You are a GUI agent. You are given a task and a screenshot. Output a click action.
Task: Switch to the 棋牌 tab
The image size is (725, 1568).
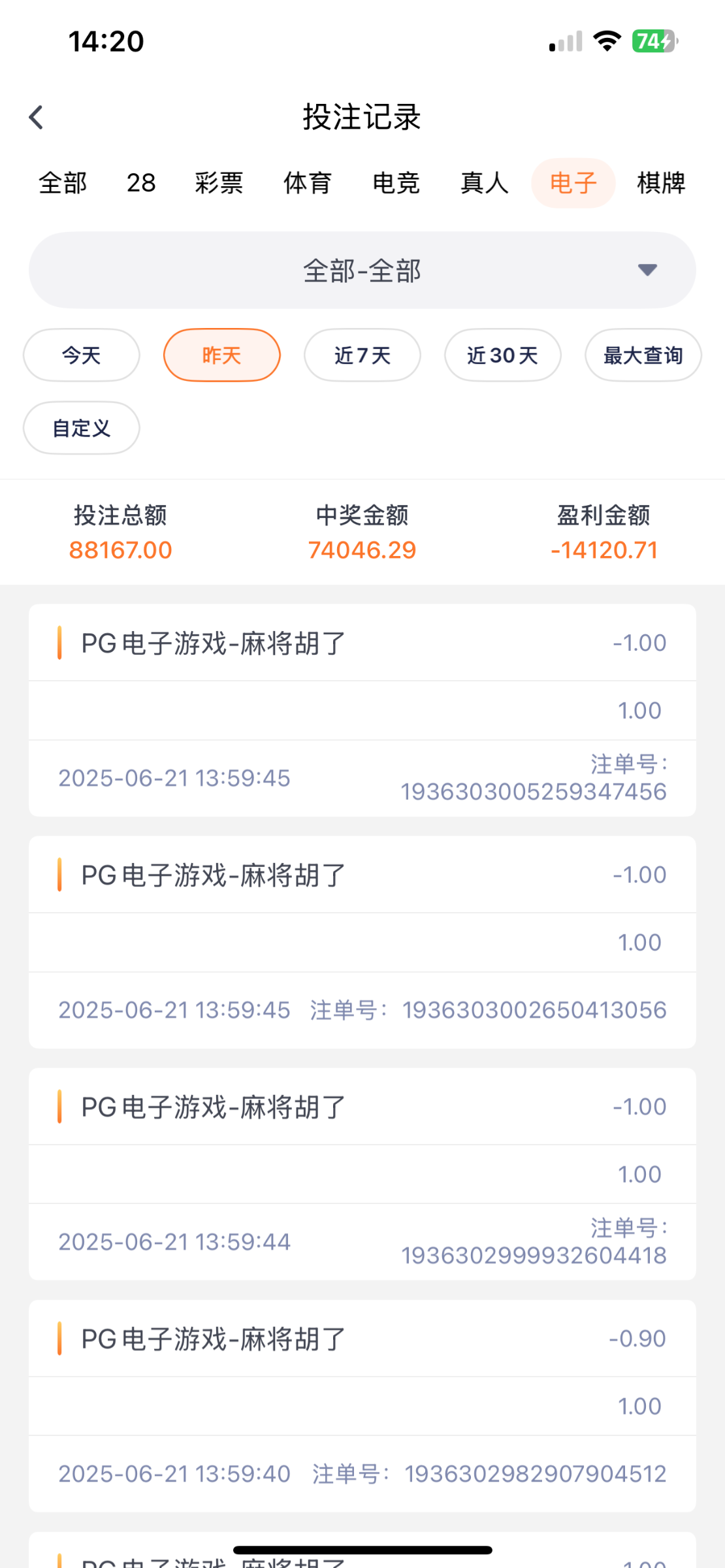click(x=661, y=183)
